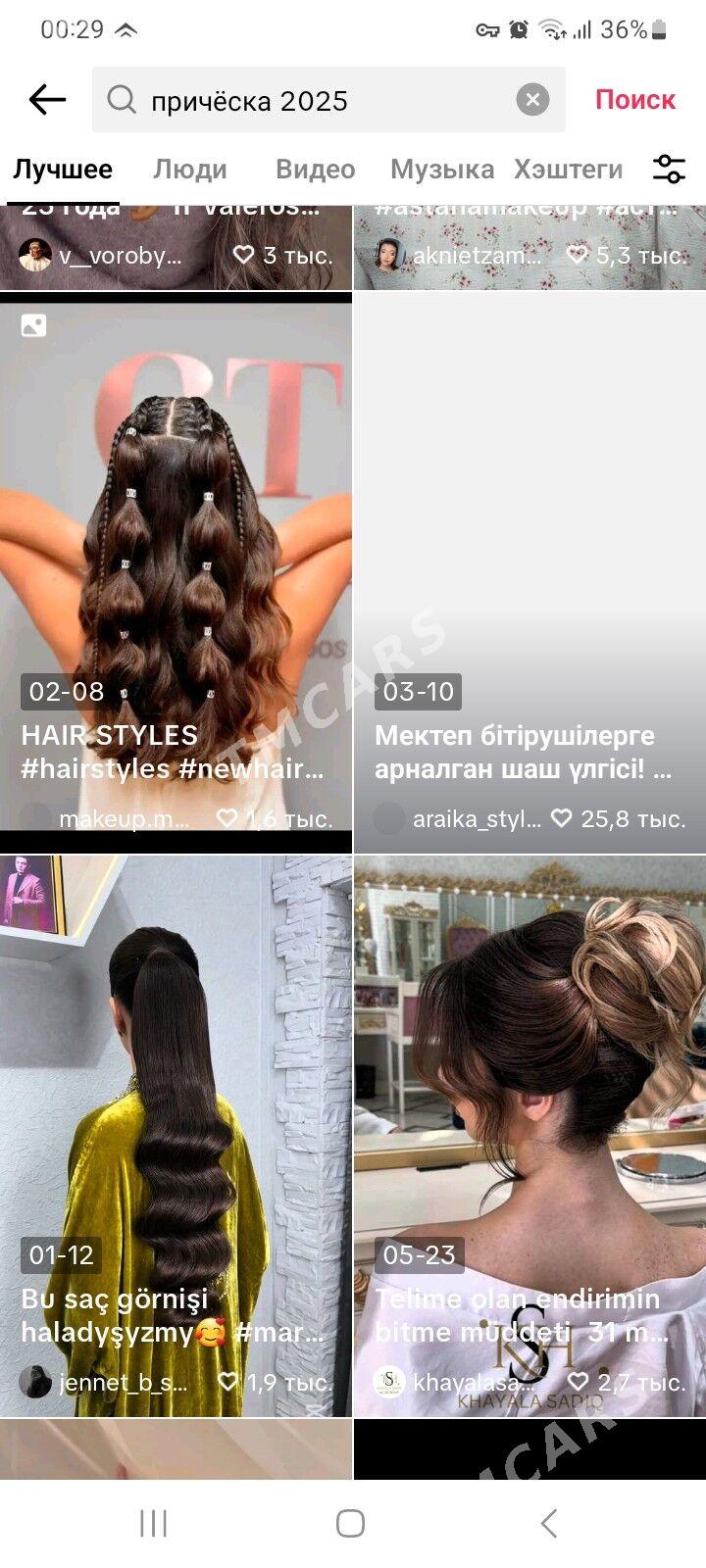The image size is (706, 1568).
Task: Open the v__voroby video with 3 тыс. likes
Action: click(x=176, y=245)
